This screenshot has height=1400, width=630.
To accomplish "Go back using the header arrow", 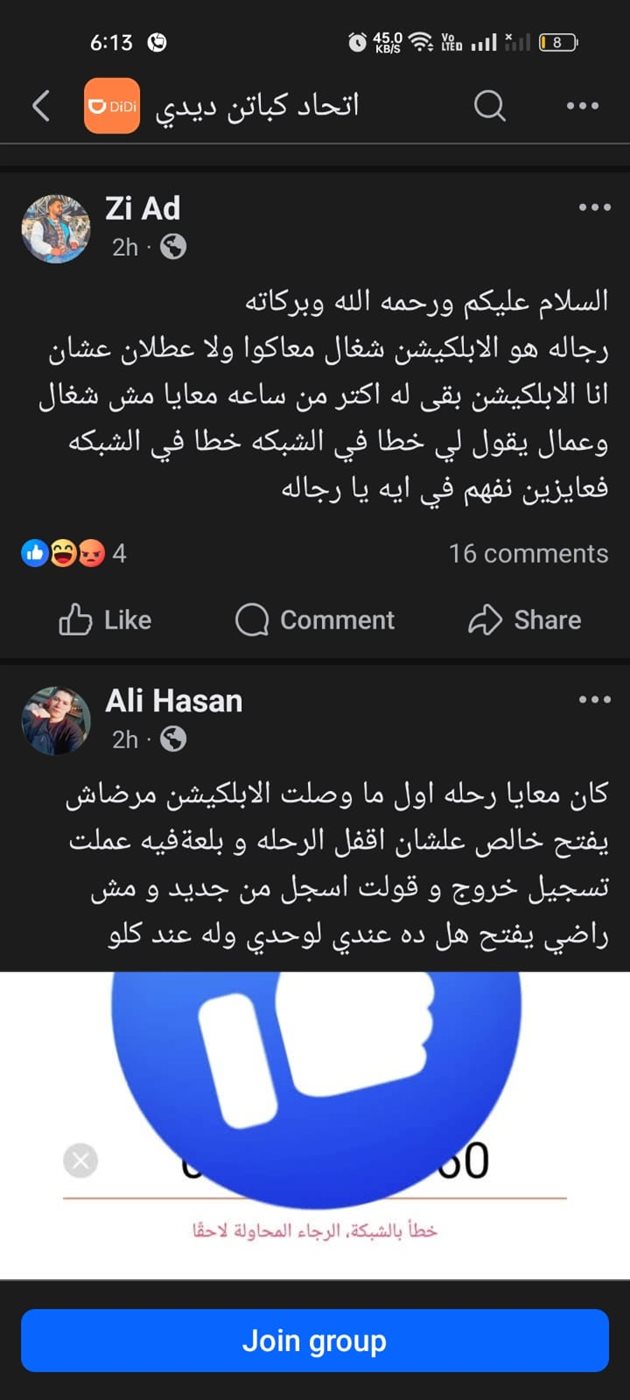I will coord(41,105).
